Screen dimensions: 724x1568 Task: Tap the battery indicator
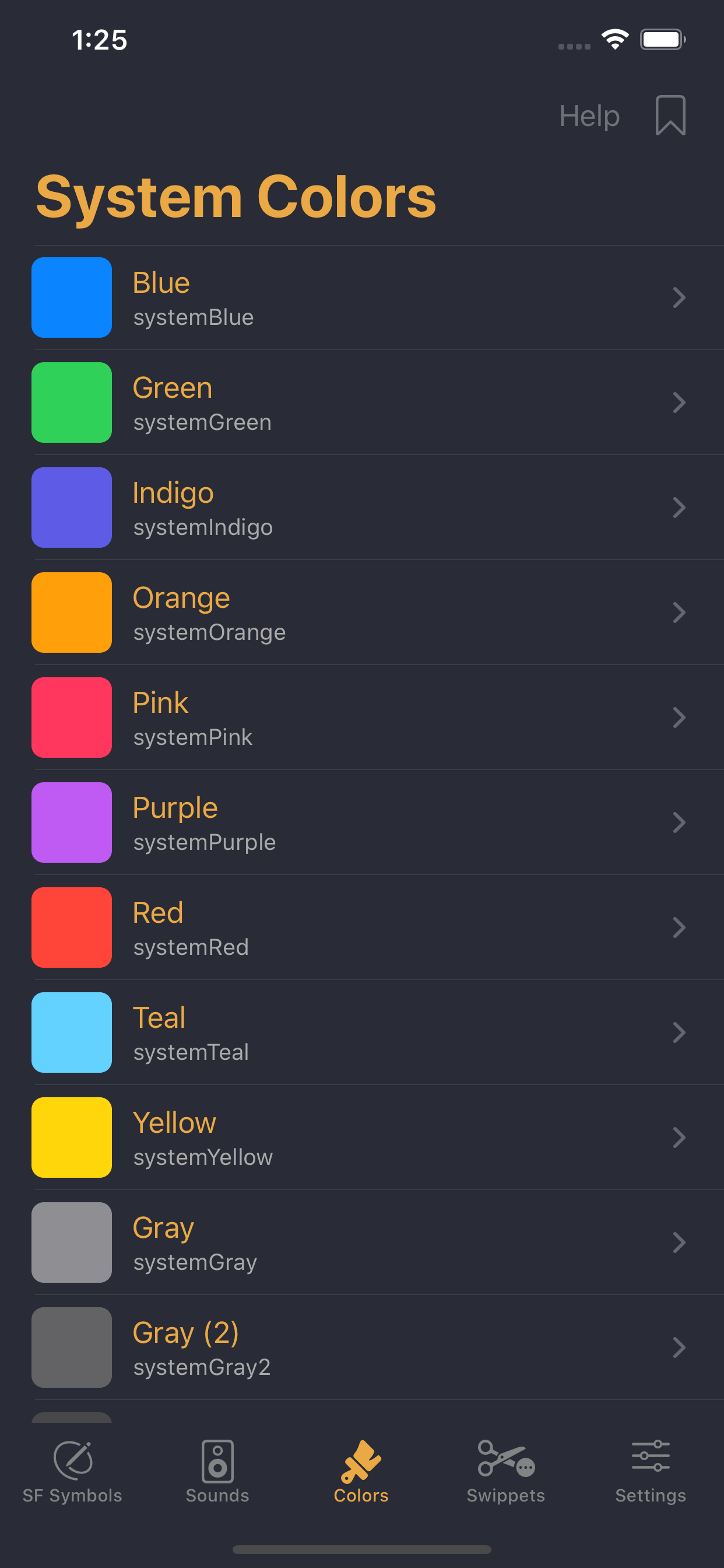point(663,38)
